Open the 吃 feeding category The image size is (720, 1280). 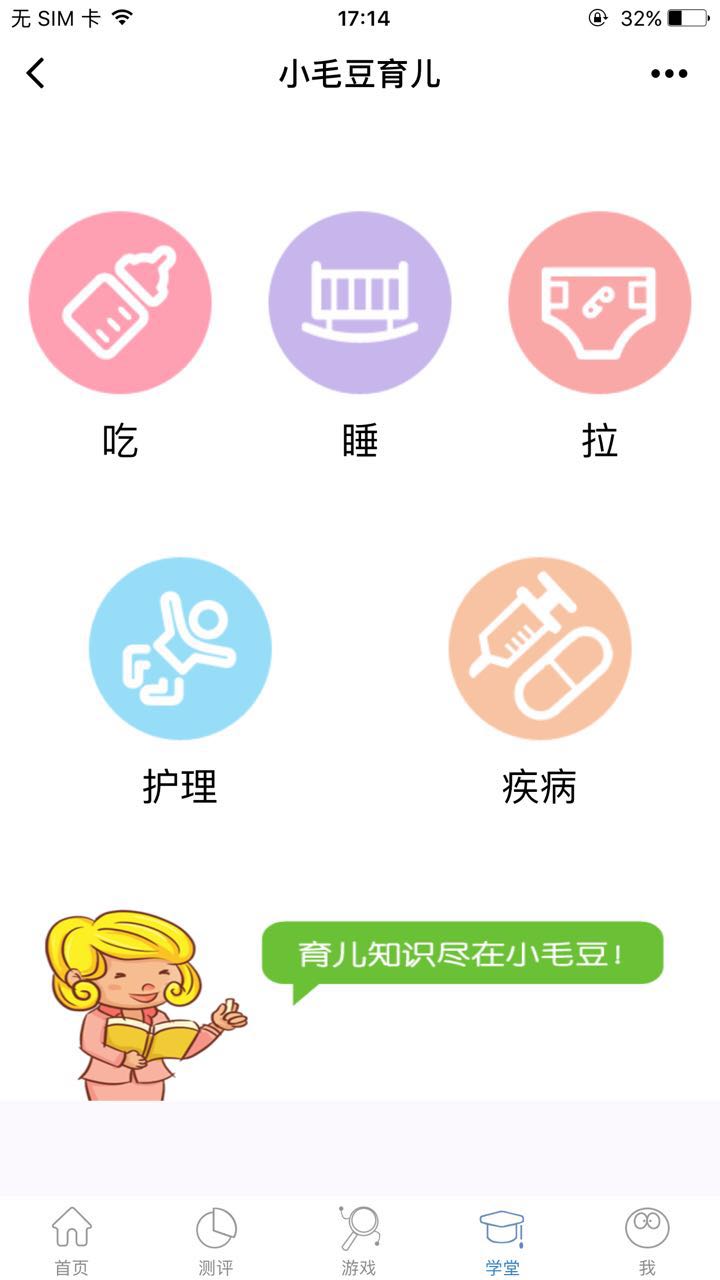120,302
